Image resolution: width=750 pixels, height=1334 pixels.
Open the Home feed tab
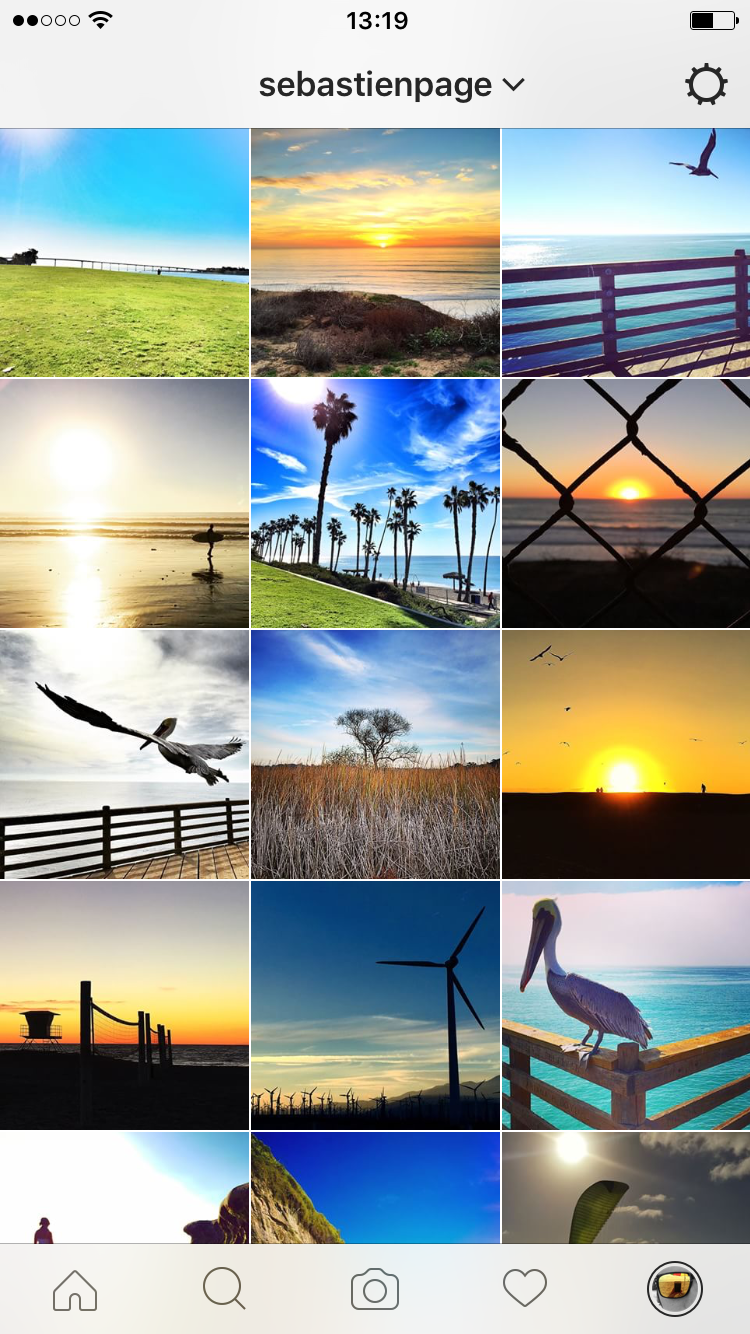coord(75,1290)
